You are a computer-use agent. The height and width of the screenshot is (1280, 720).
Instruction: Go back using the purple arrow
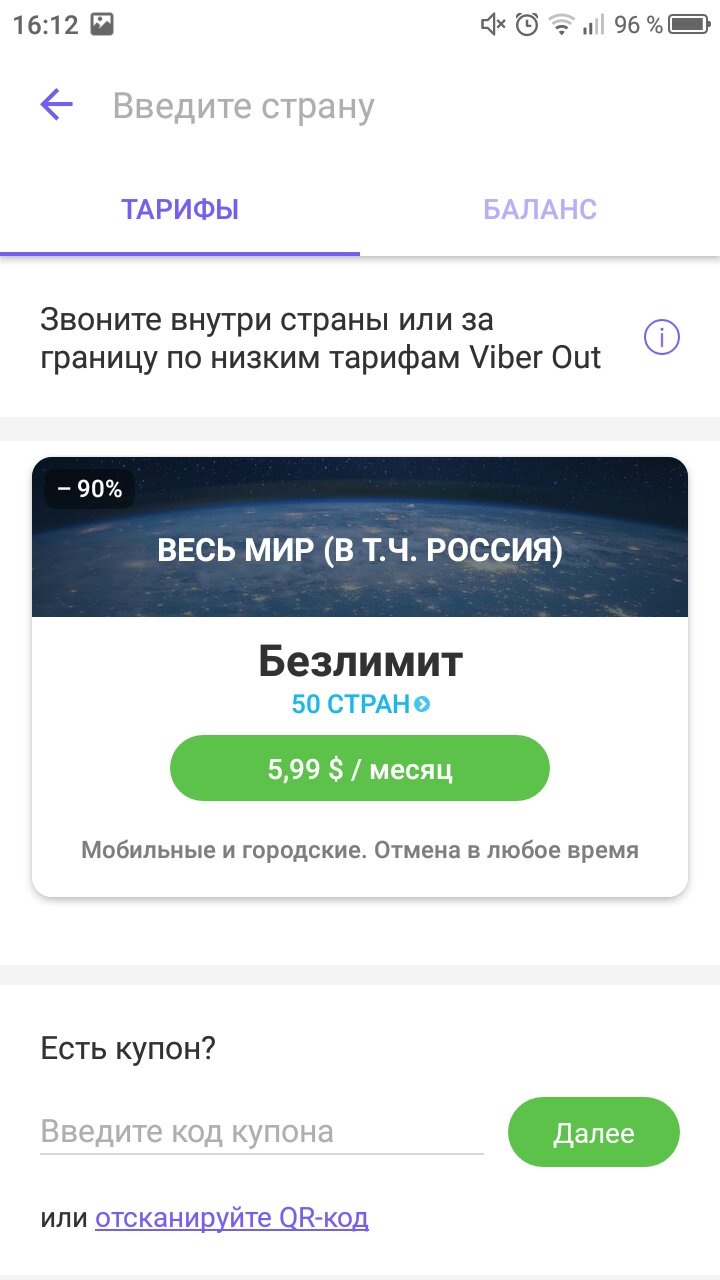57,105
